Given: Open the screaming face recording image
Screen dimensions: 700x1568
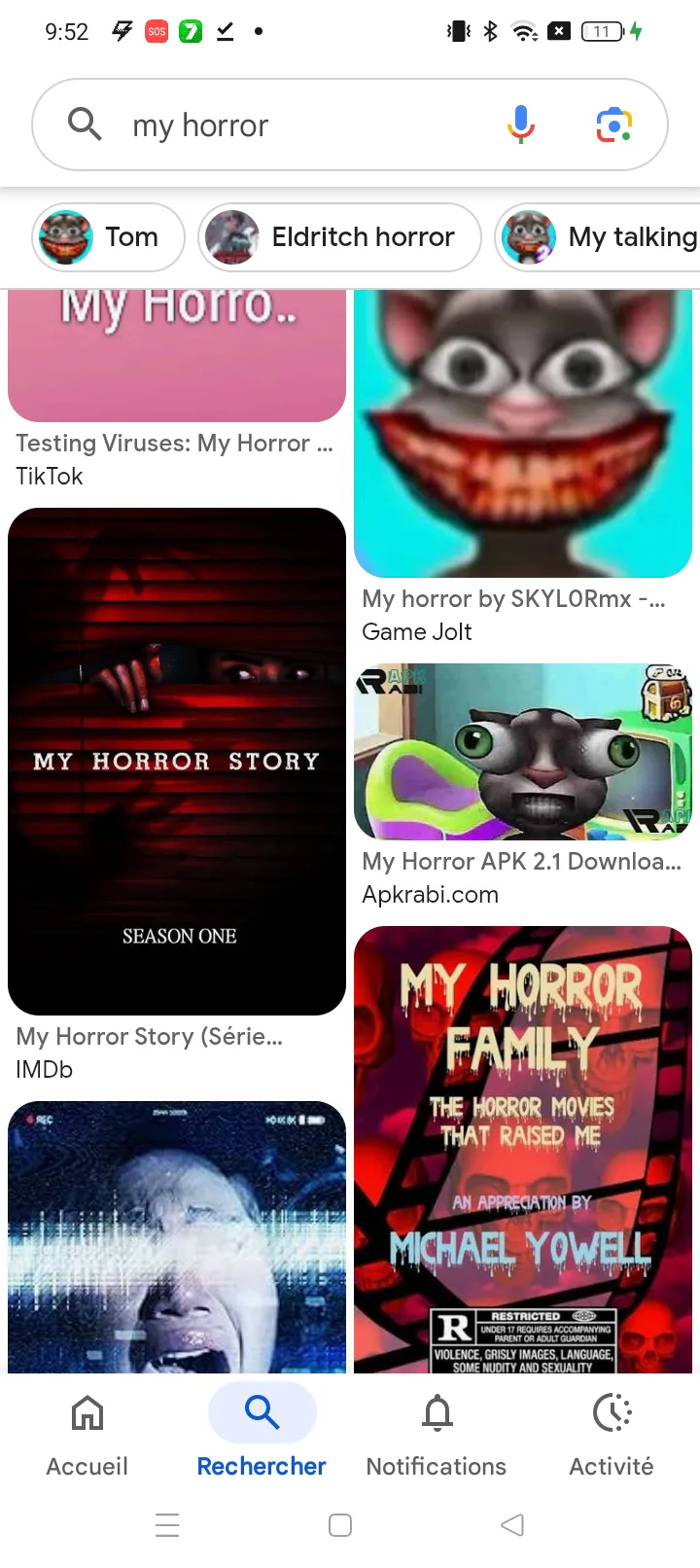Looking at the screenshot, I should (177, 1237).
